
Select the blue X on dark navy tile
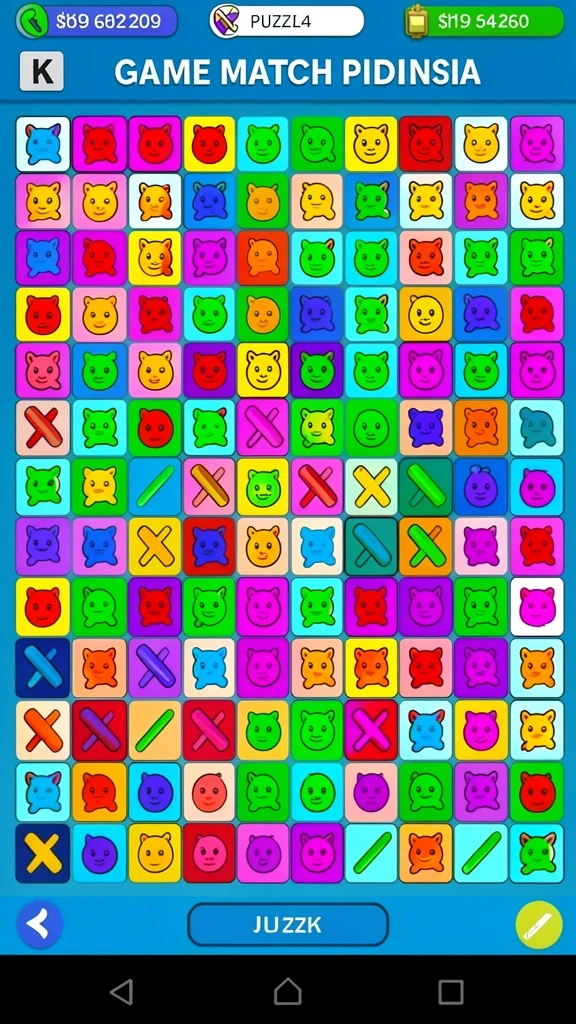pyautogui.click(x=43, y=667)
